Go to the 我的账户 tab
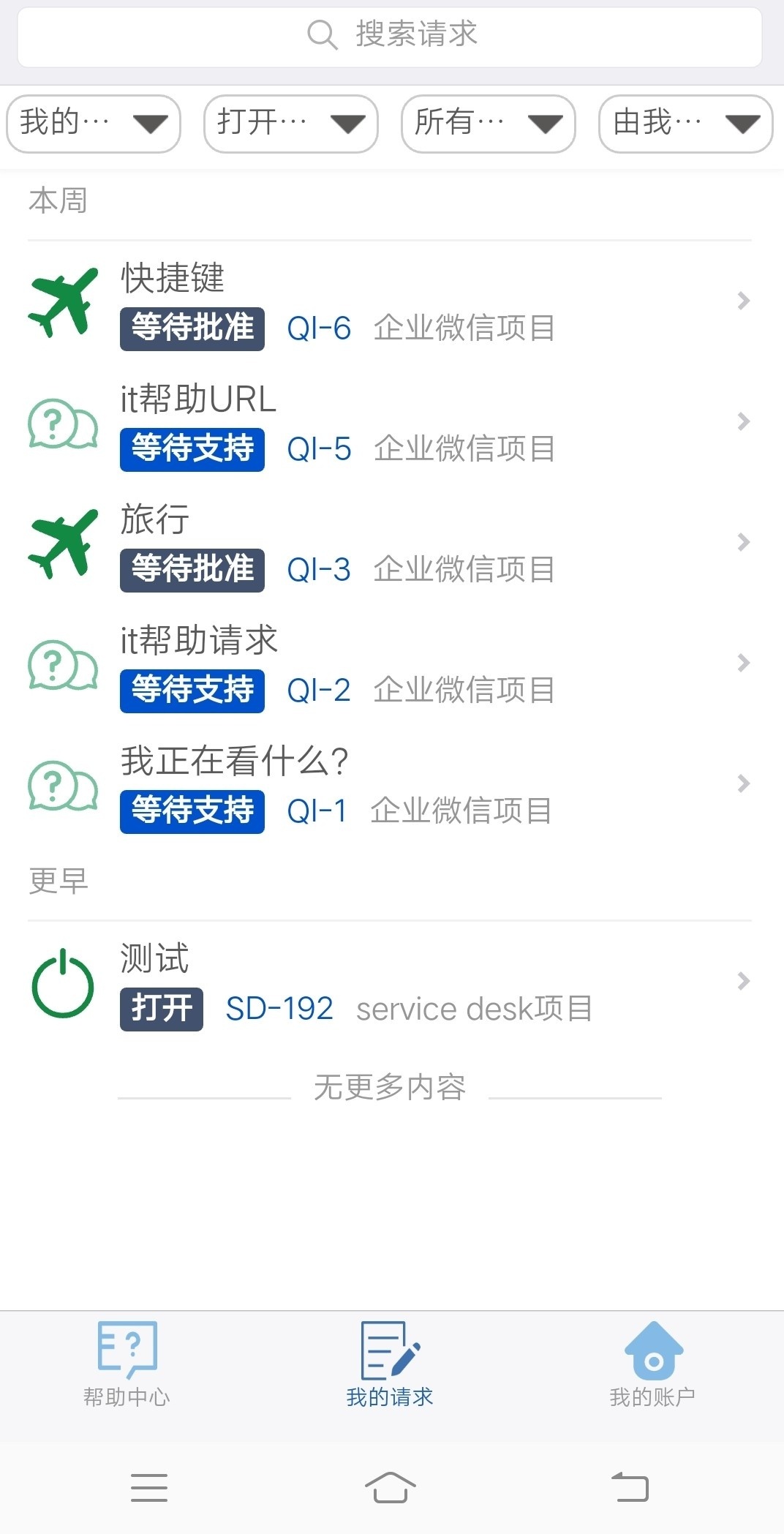 point(653,1364)
